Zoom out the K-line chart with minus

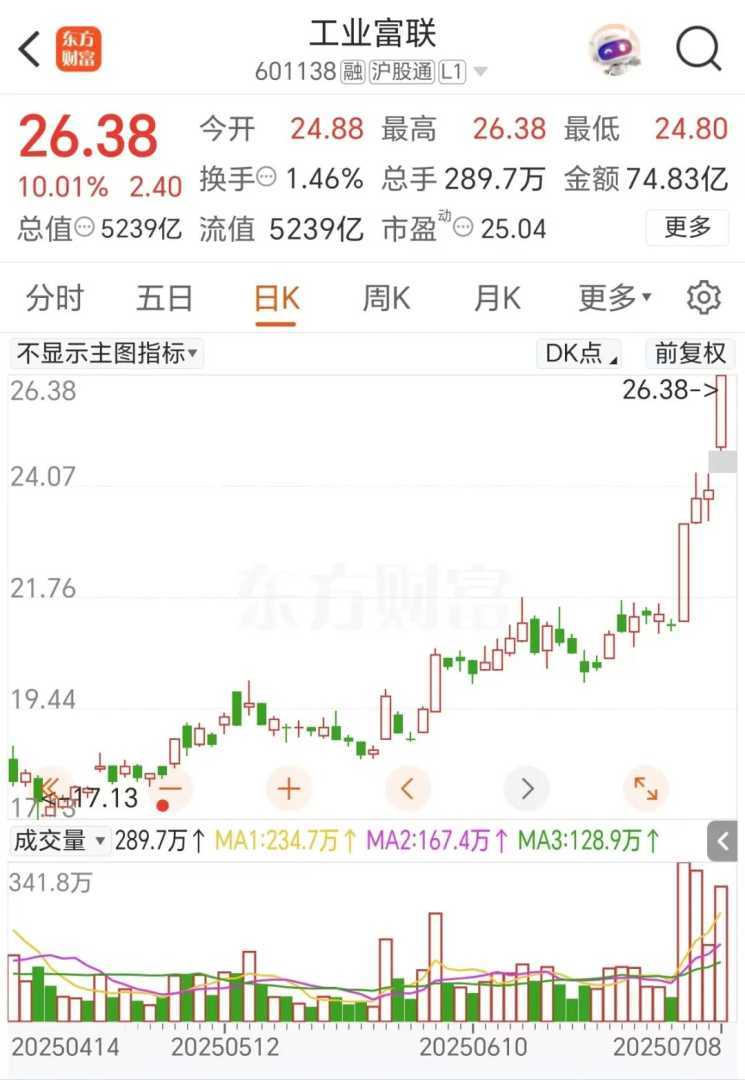[170, 789]
